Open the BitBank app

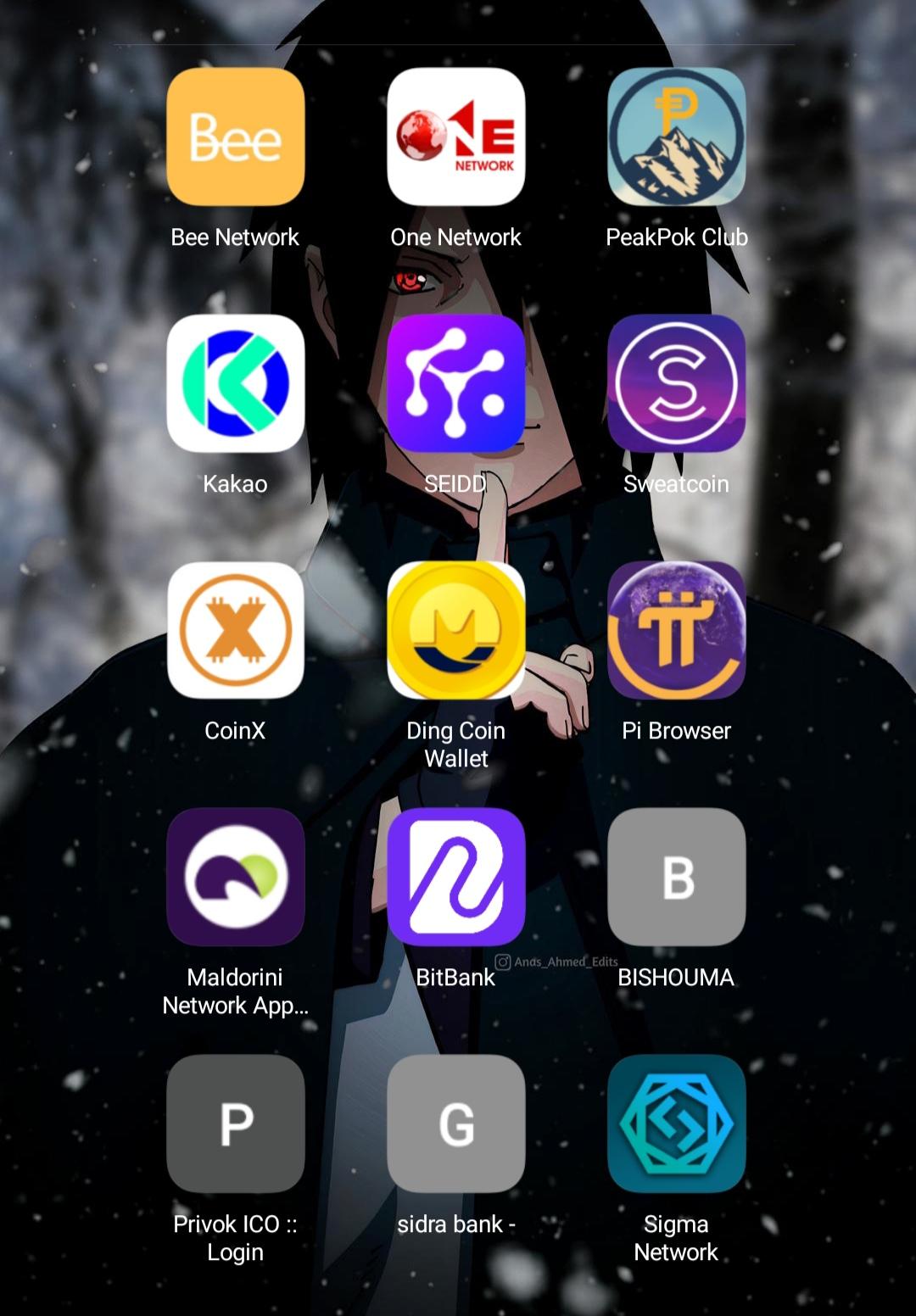coord(455,877)
